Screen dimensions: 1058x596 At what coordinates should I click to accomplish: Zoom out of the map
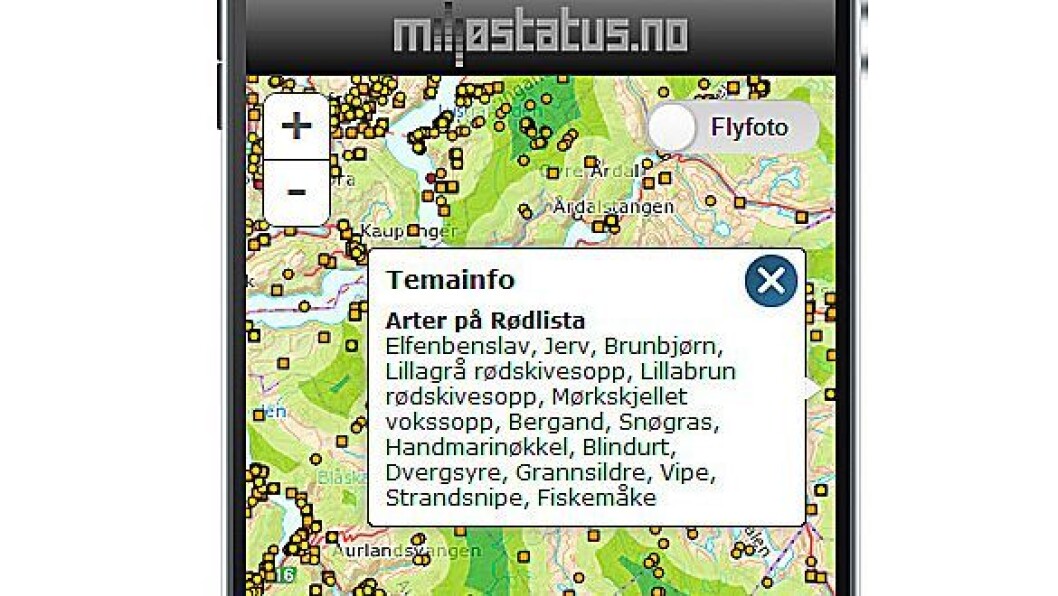(x=296, y=191)
